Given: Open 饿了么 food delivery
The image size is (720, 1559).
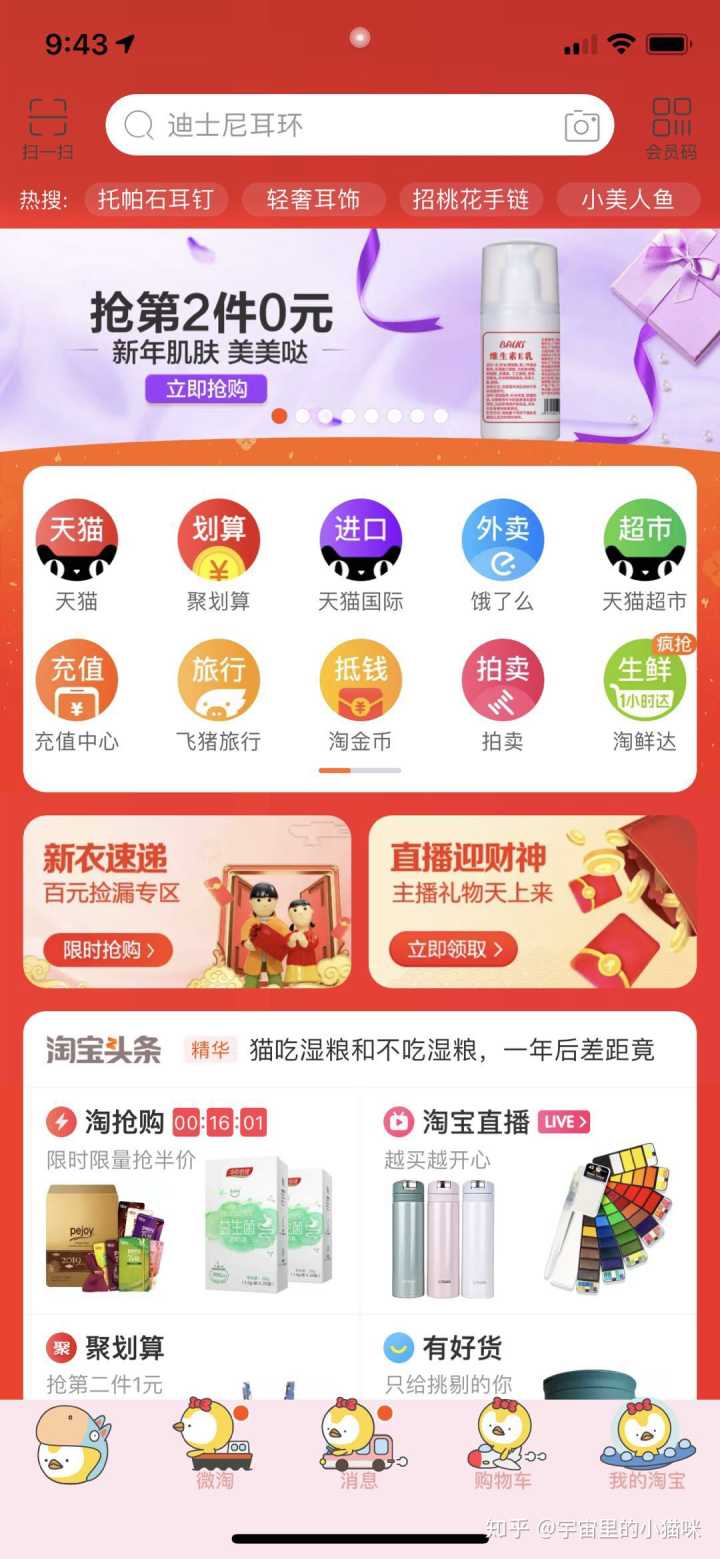Looking at the screenshot, I should [x=502, y=555].
